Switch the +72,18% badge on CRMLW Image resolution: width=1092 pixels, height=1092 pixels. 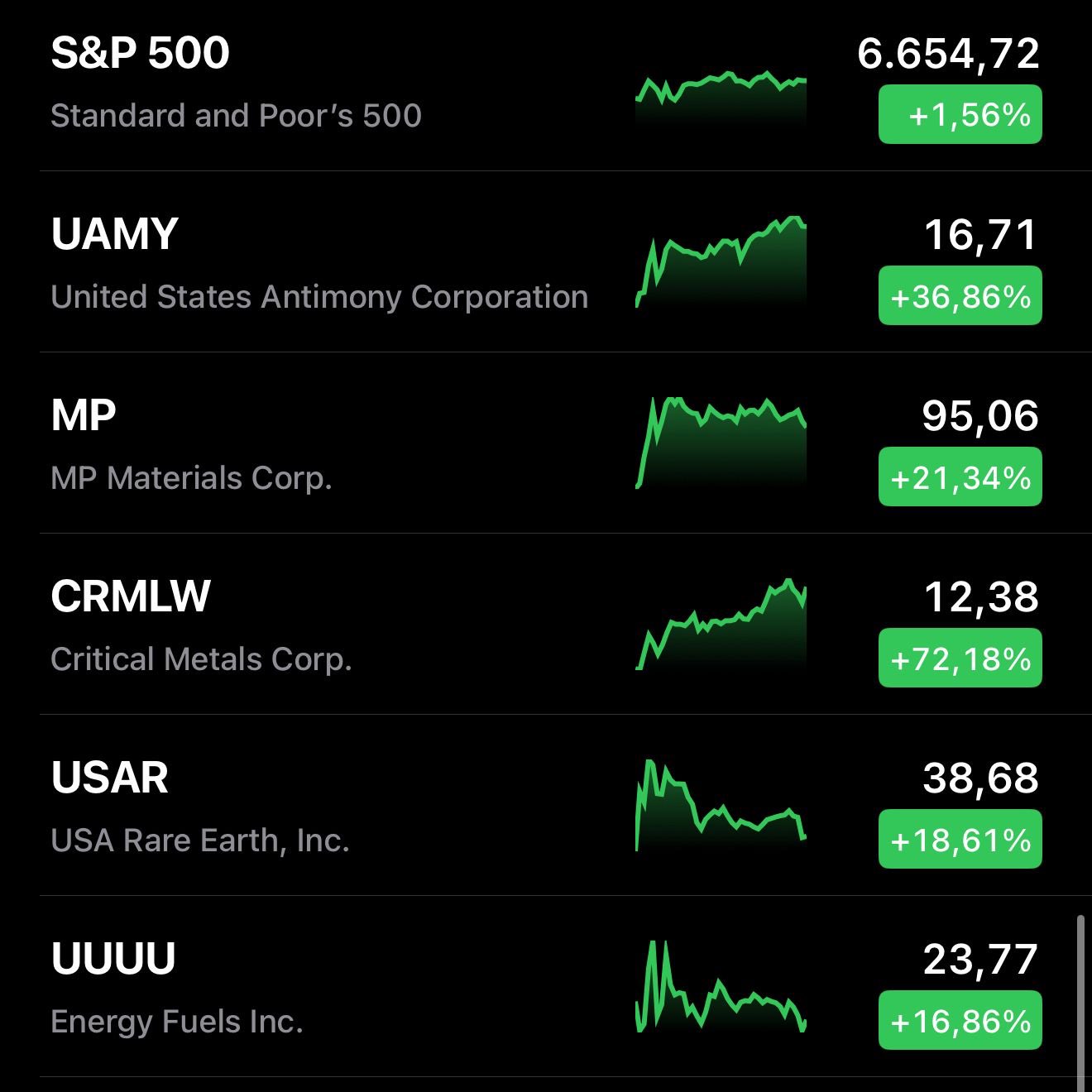960,659
